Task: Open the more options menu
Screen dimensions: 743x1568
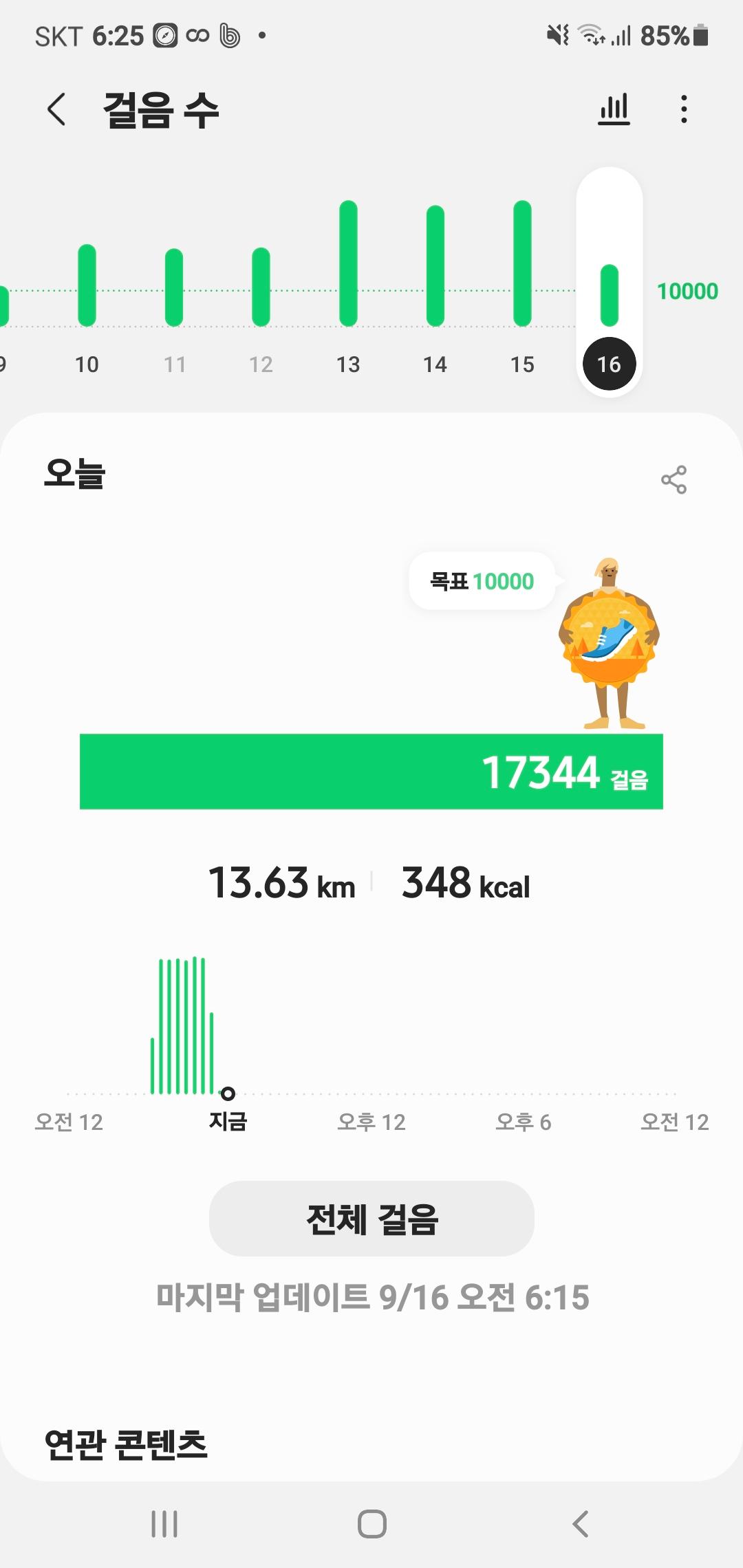Action: [683, 110]
